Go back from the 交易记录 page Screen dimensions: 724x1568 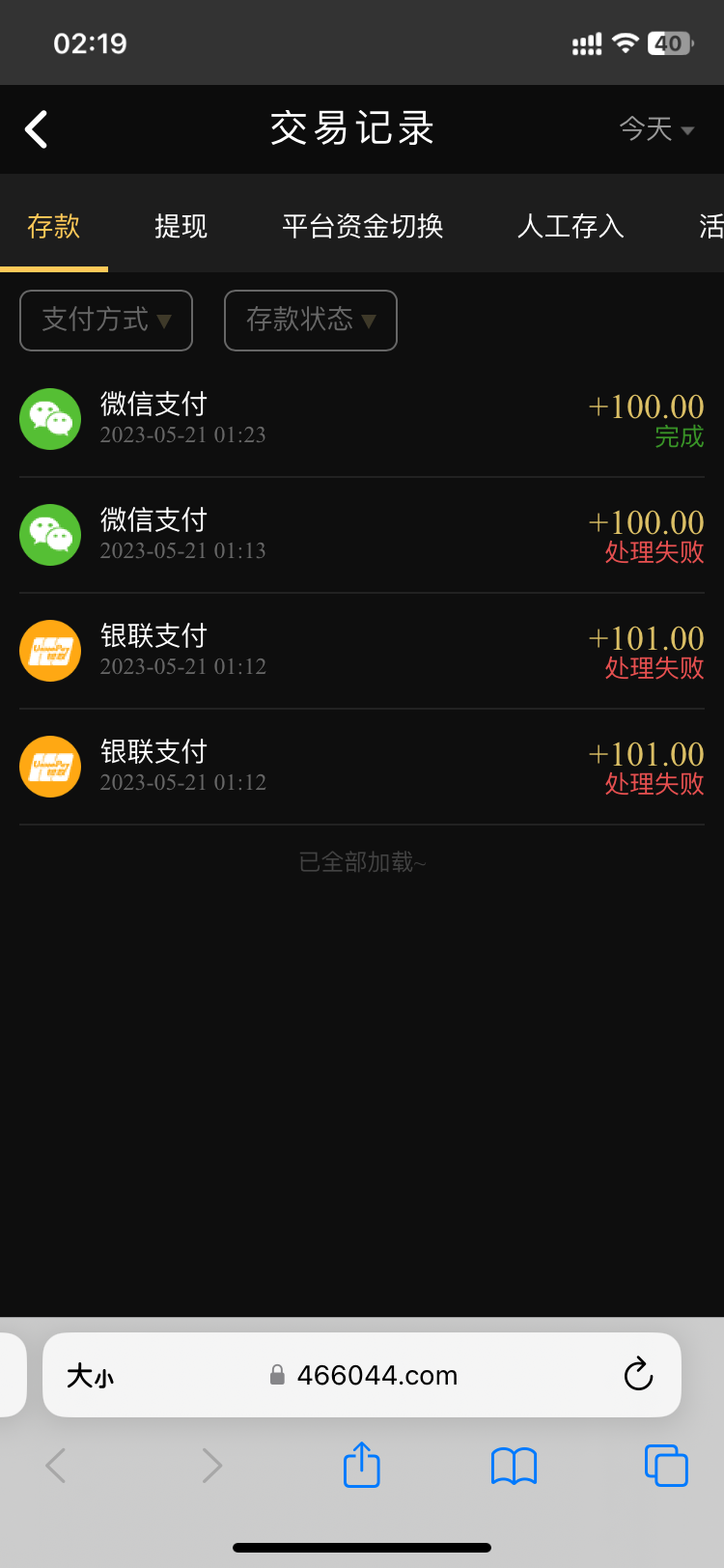coord(37,129)
